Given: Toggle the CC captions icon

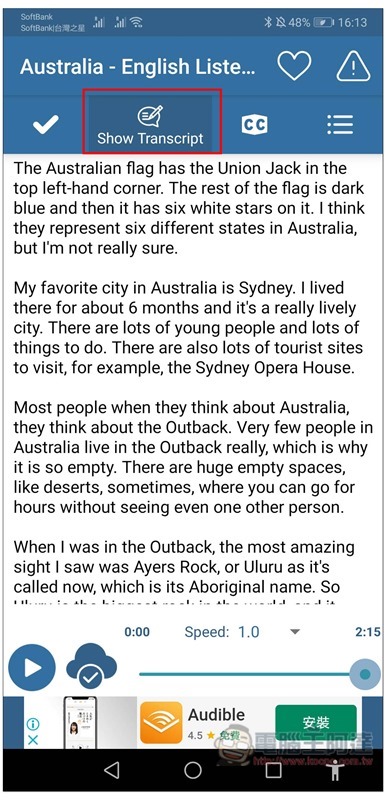Looking at the screenshot, I should (254, 124).
